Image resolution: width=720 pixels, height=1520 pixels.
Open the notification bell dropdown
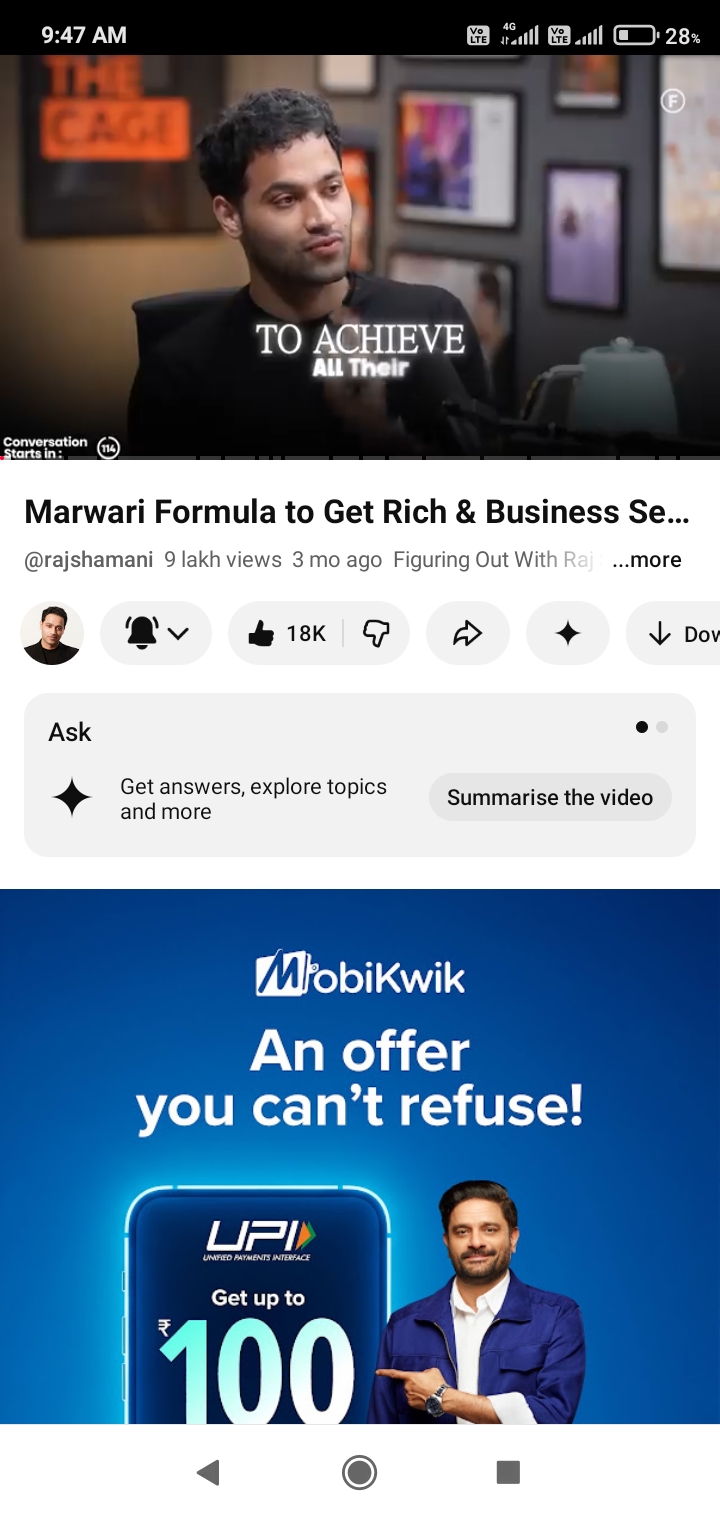click(156, 633)
